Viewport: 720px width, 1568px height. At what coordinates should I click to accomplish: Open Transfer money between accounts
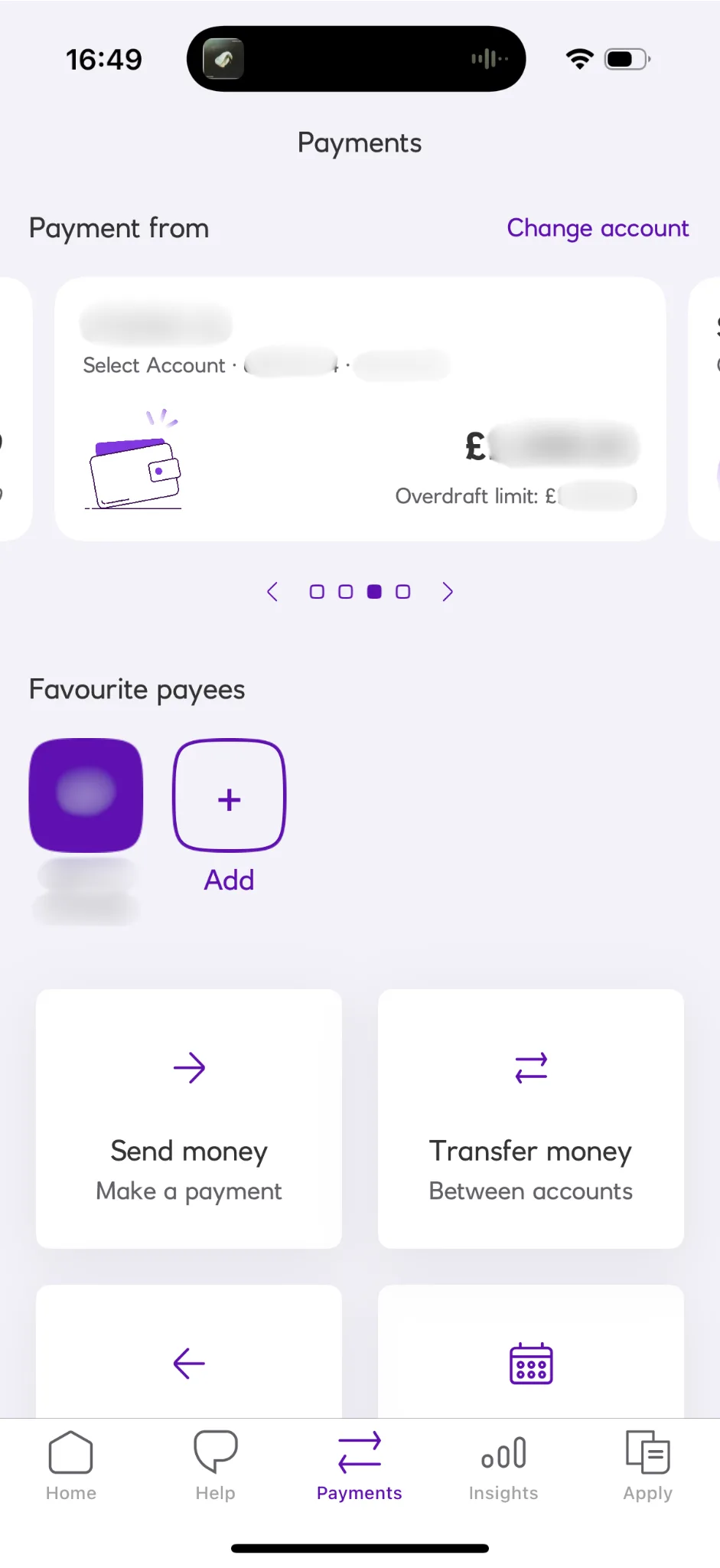[x=531, y=1119]
